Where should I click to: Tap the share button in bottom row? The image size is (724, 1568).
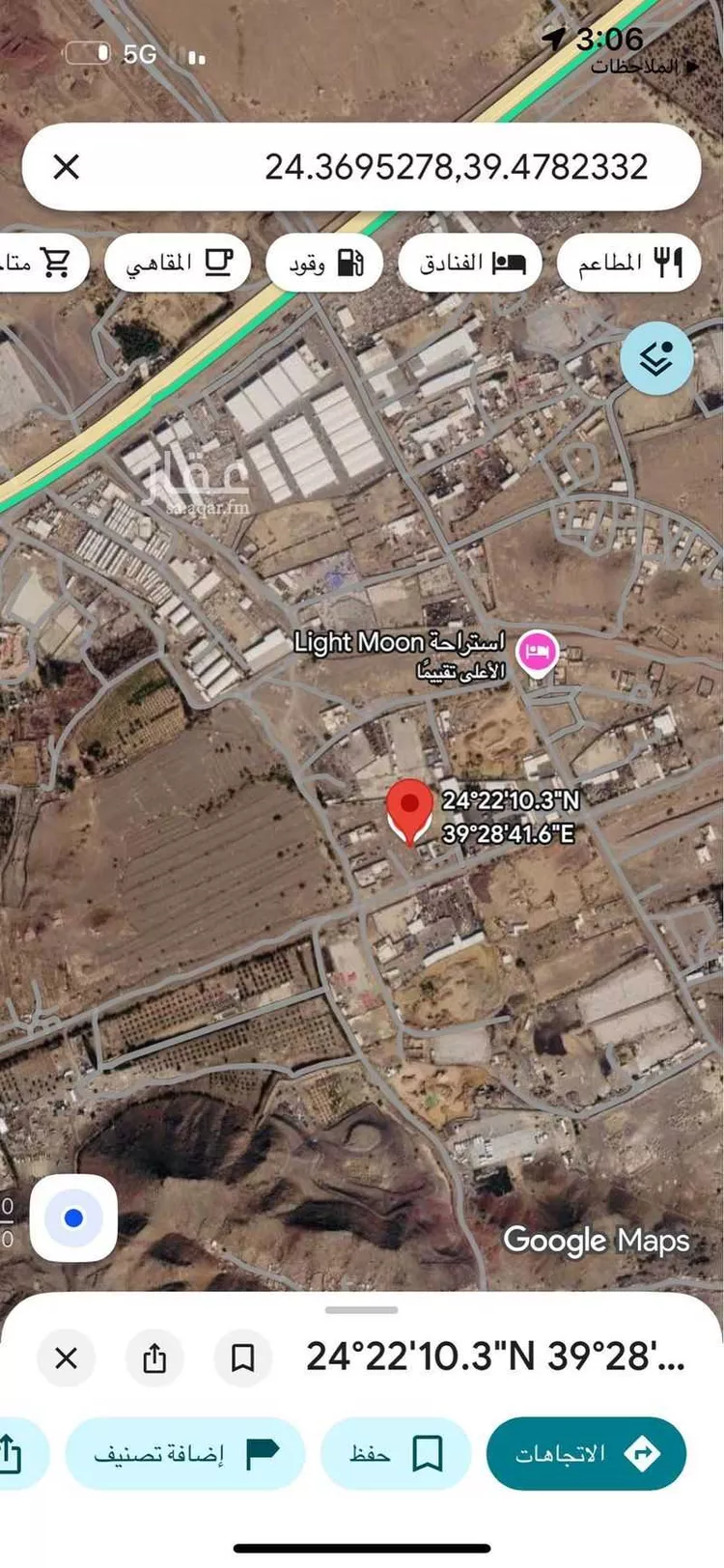point(17,1453)
